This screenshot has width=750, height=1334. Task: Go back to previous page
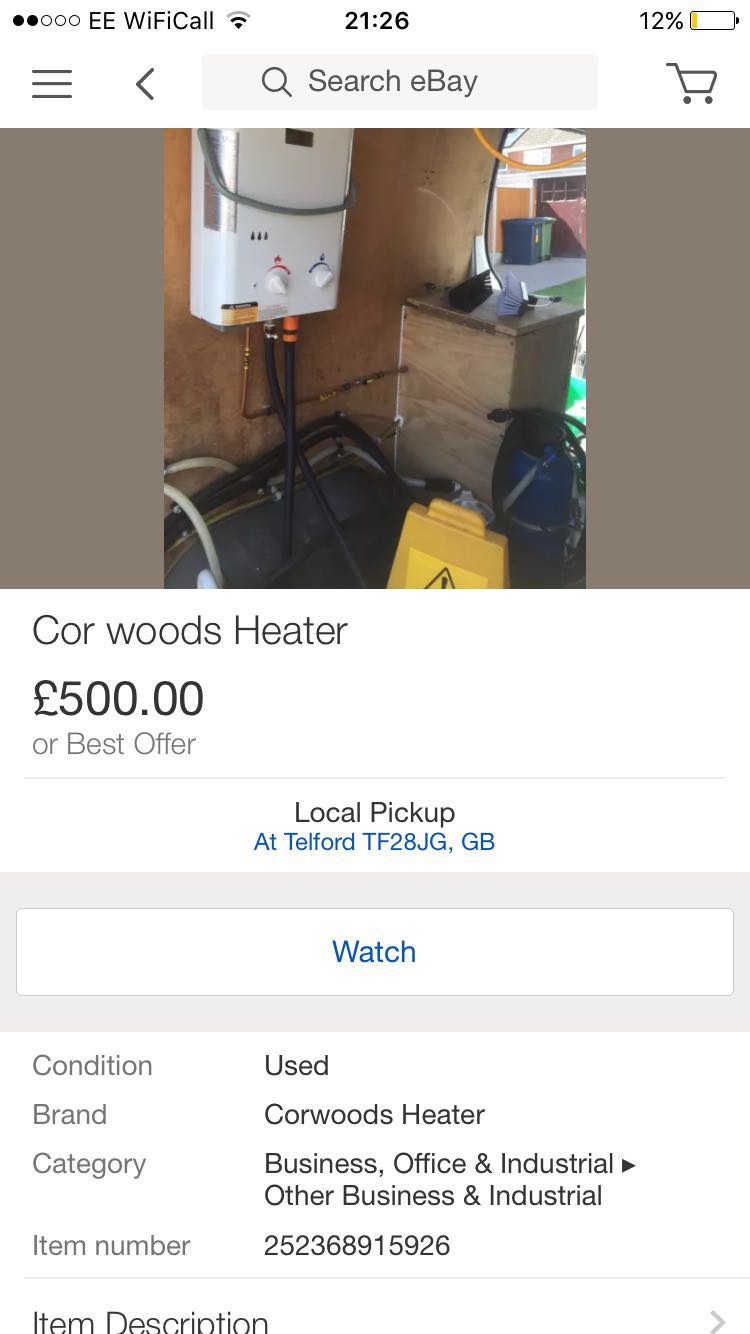[x=145, y=83]
